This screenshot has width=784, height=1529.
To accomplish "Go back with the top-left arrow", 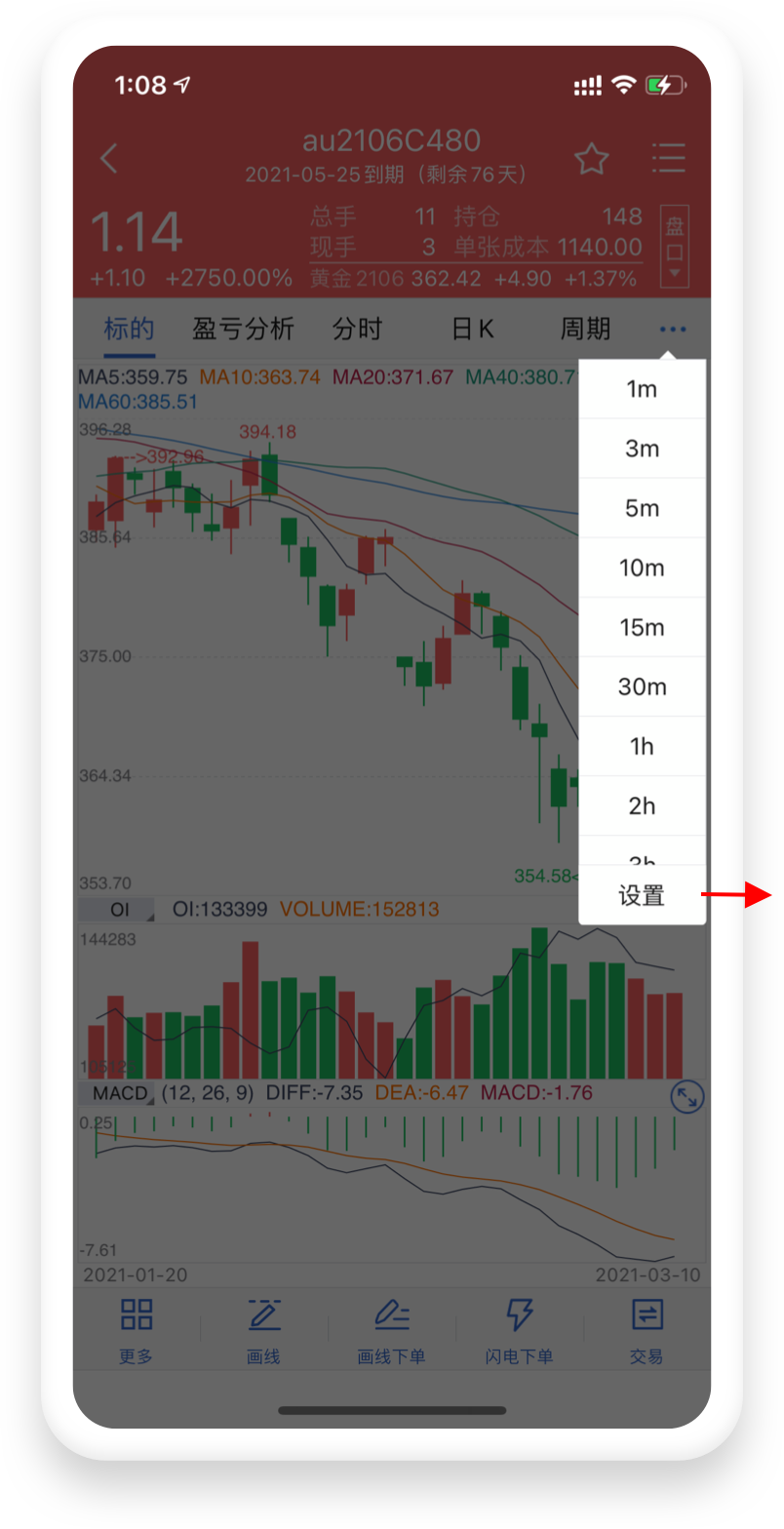I will point(109,159).
